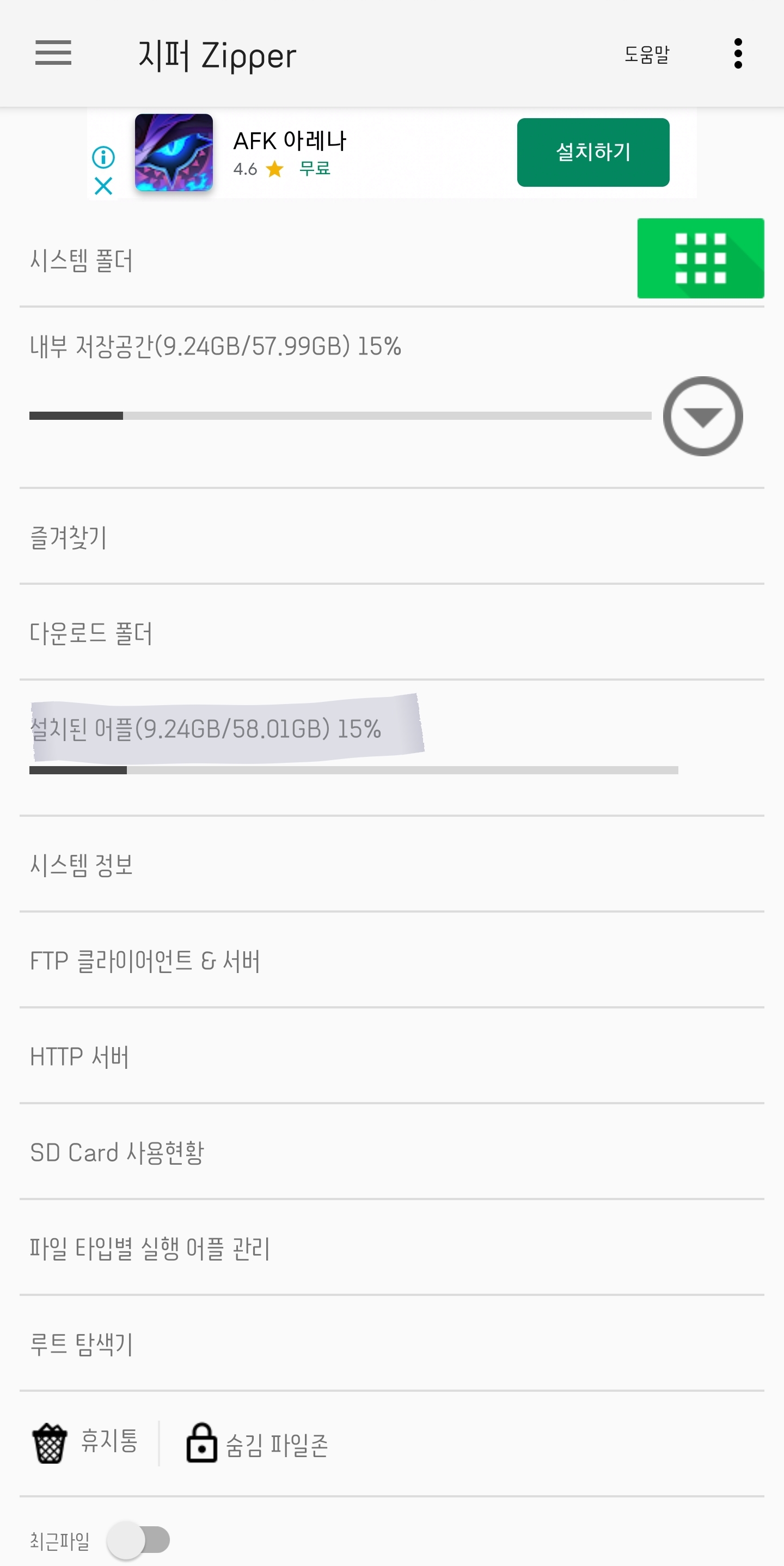Open the 도움말 help button
This screenshot has height=1566, width=784.
pyautogui.click(x=647, y=54)
